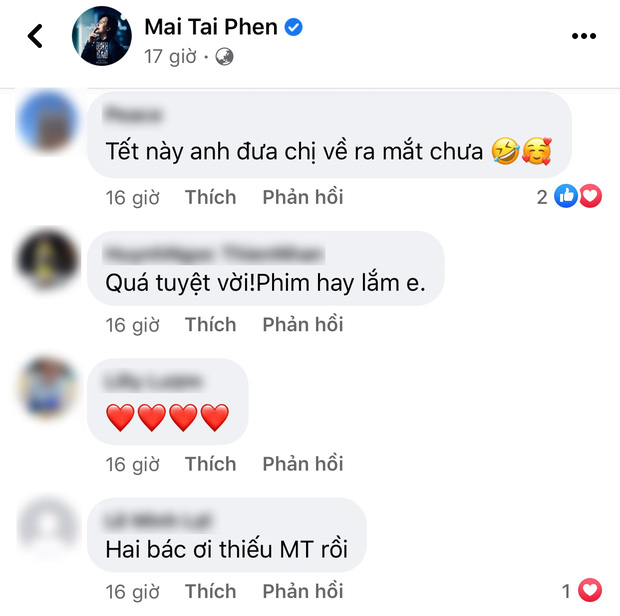
Task: Reply to "Hai bác ơi thiếu MT rồi"
Action: click(302, 591)
